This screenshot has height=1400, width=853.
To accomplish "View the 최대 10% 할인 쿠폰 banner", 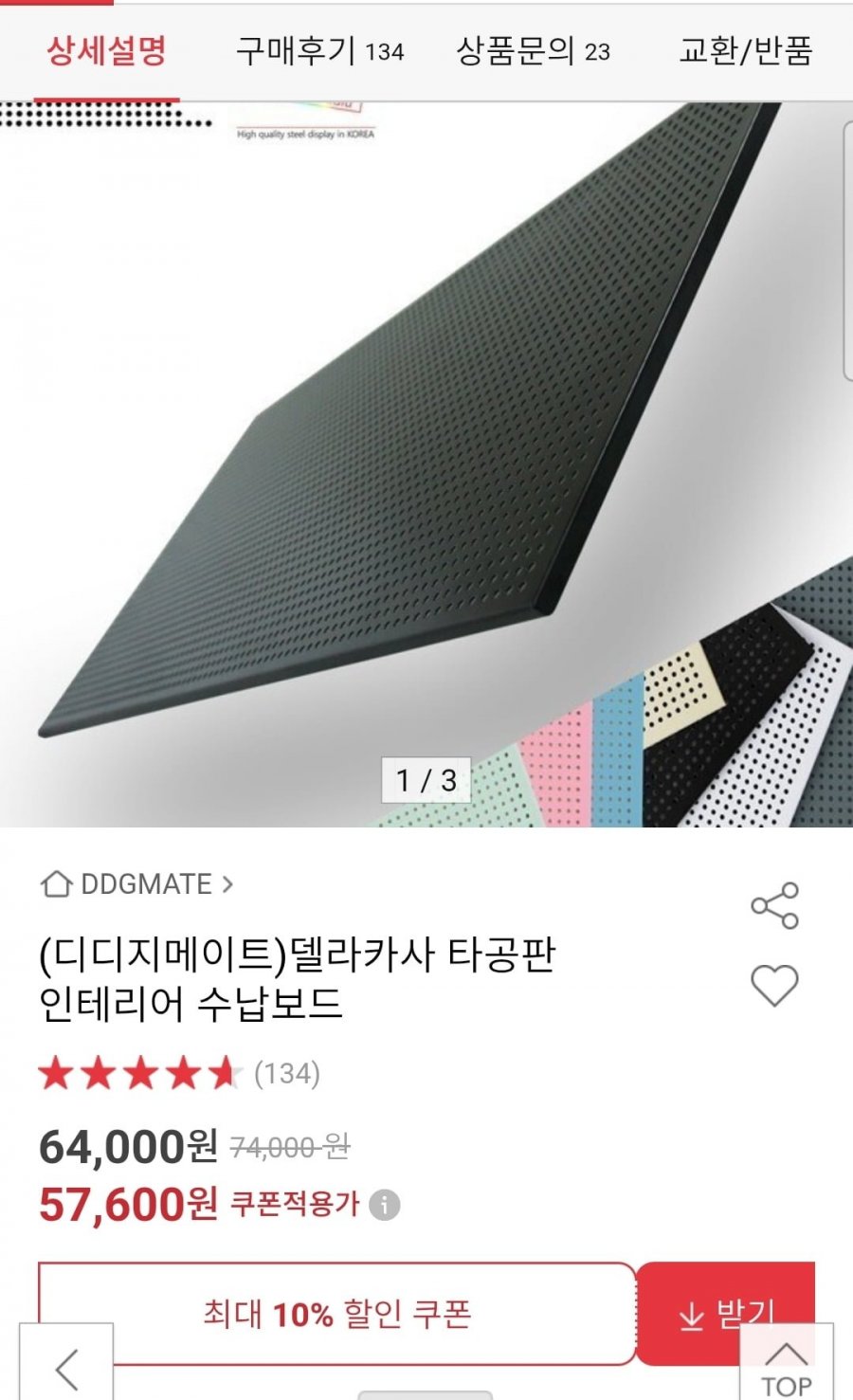I will click(x=336, y=1314).
